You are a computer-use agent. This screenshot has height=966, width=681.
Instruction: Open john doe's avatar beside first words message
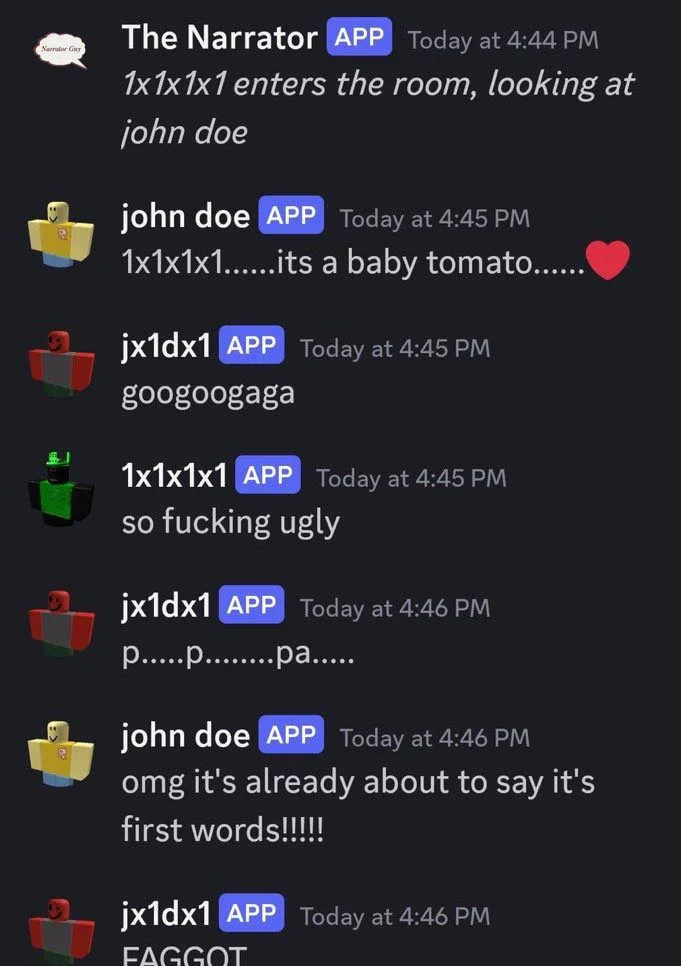[61, 753]
